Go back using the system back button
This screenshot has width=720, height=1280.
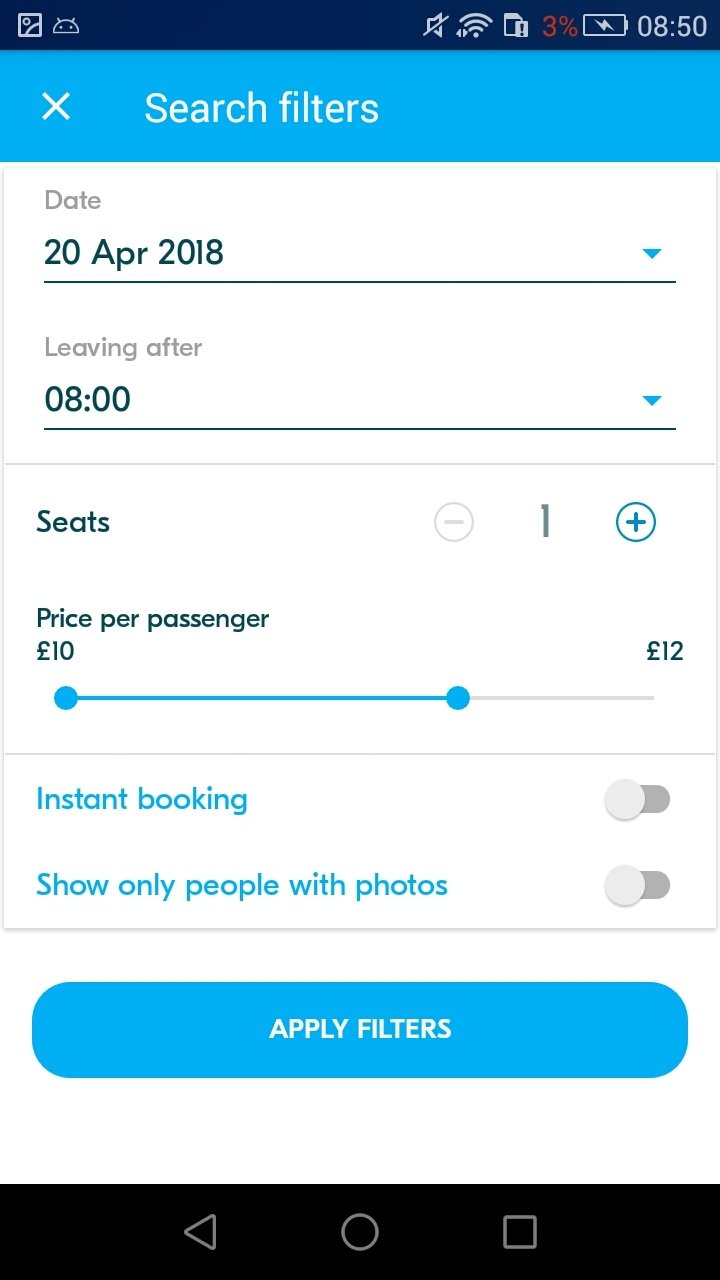coord(201,1232)
